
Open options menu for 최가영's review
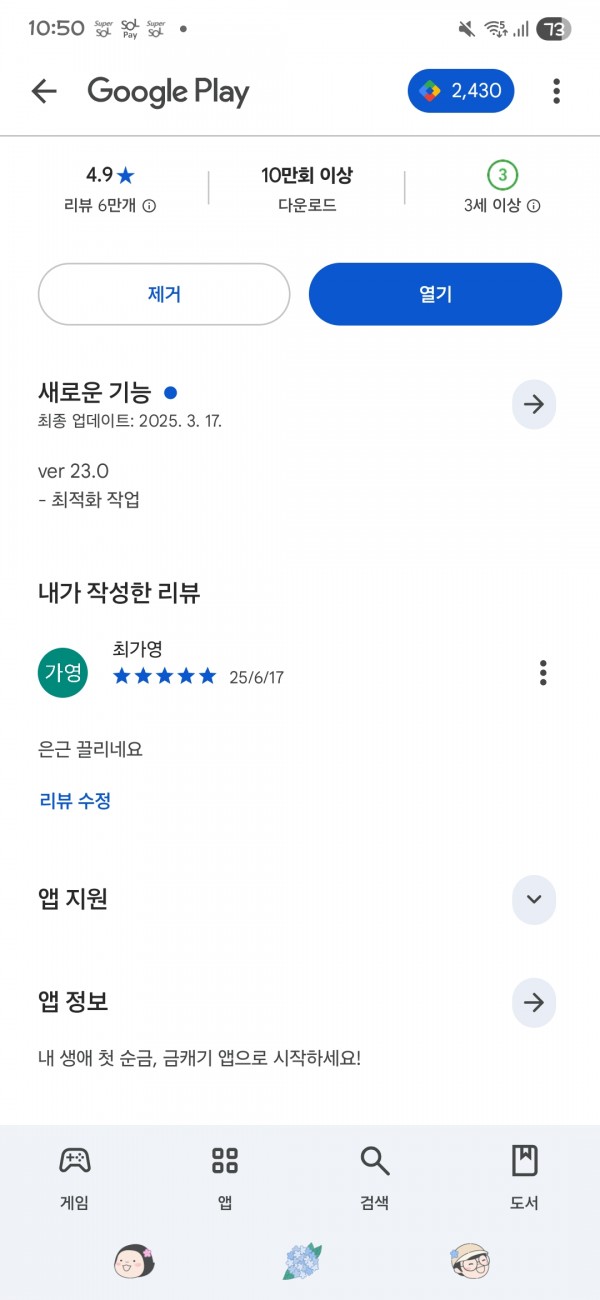[543, 672]
